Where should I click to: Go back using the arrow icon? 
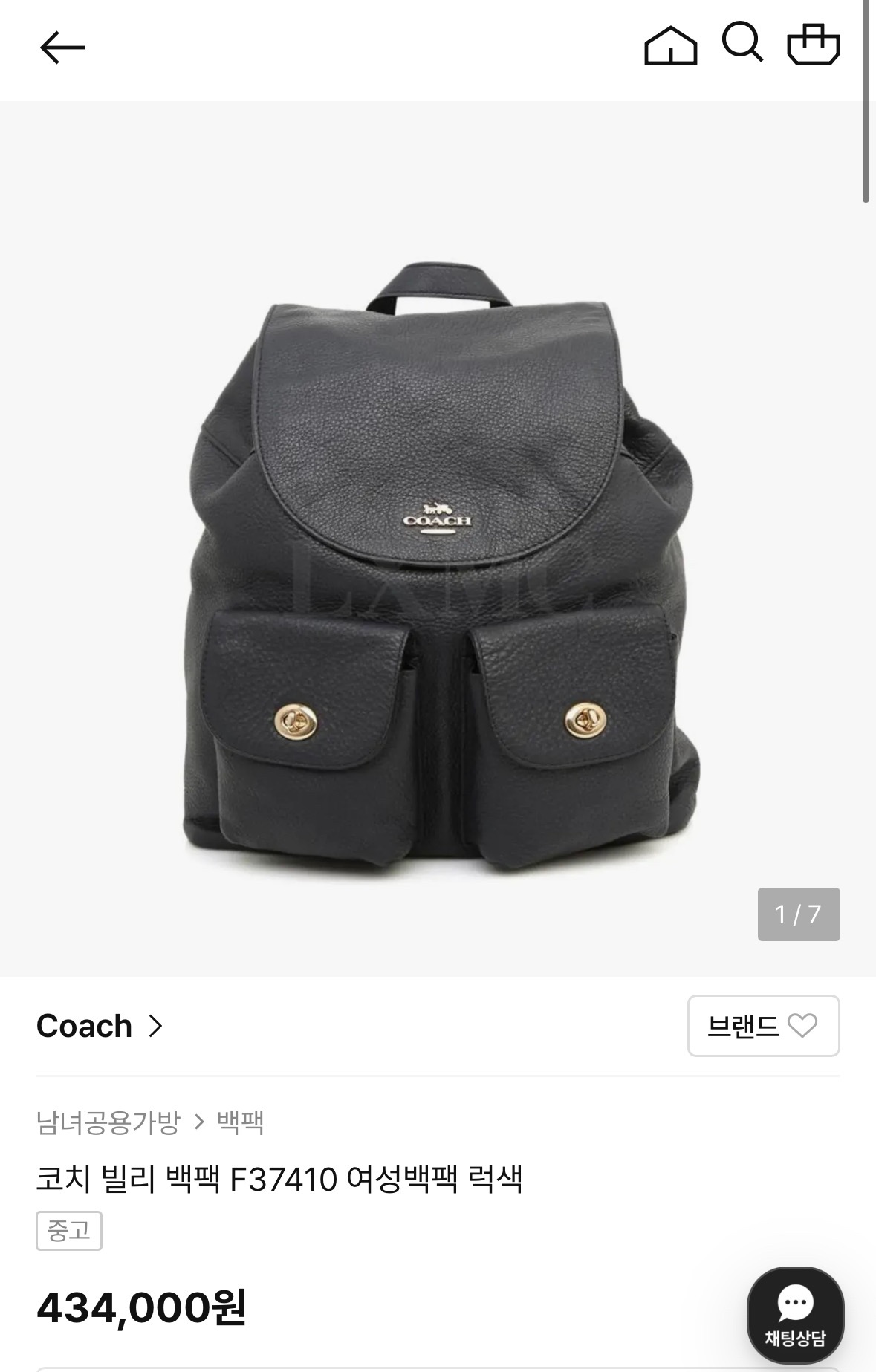tap(62, 48)
